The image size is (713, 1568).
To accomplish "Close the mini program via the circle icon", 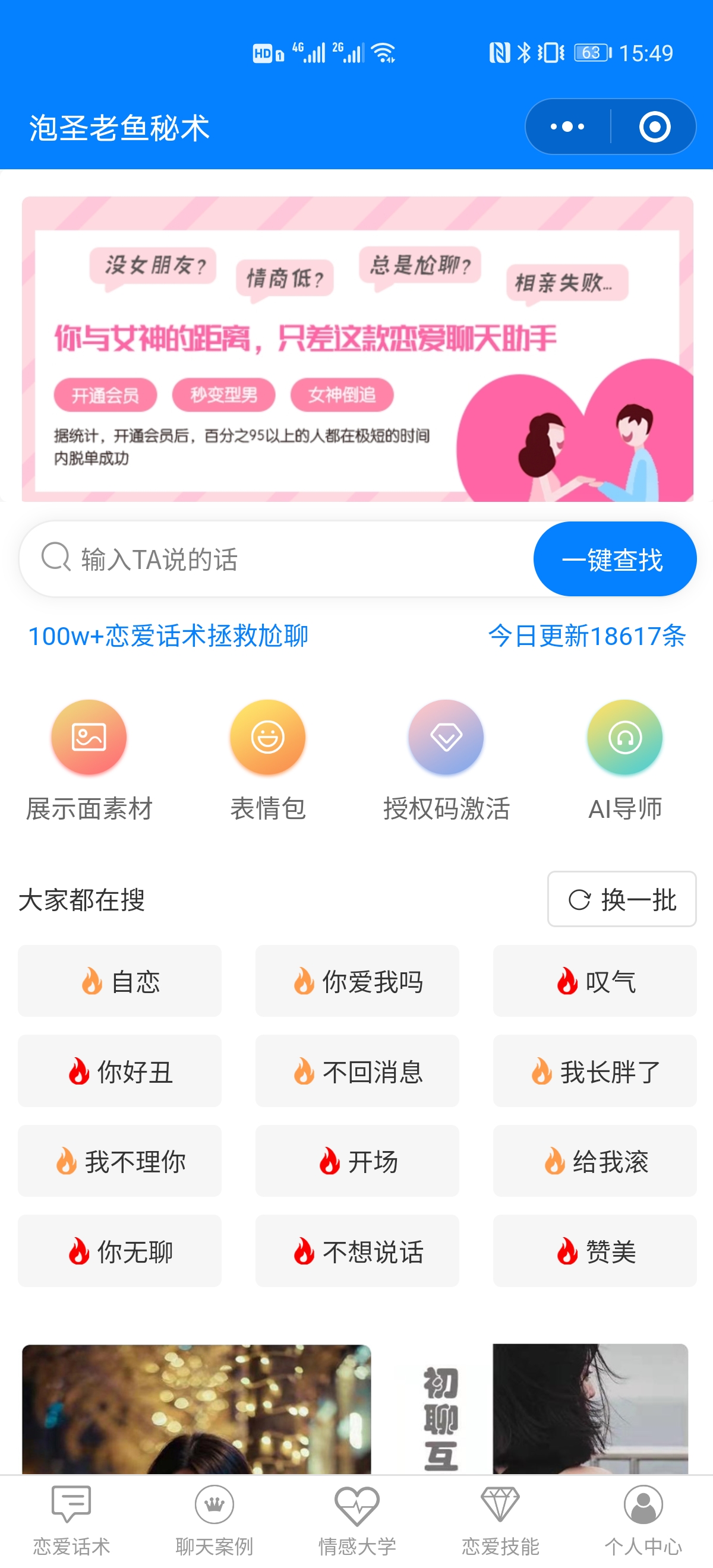I will coord(655,127).
